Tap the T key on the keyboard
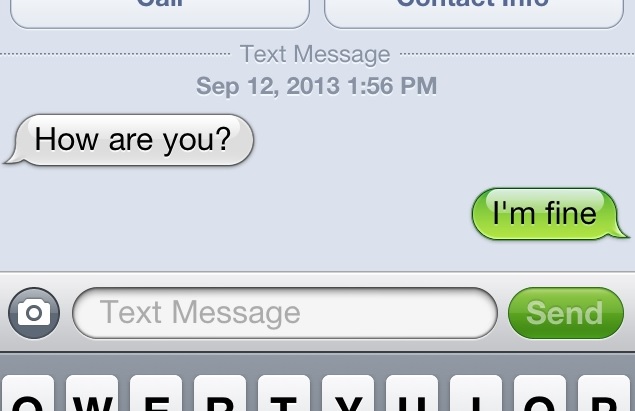 point(284,396)
